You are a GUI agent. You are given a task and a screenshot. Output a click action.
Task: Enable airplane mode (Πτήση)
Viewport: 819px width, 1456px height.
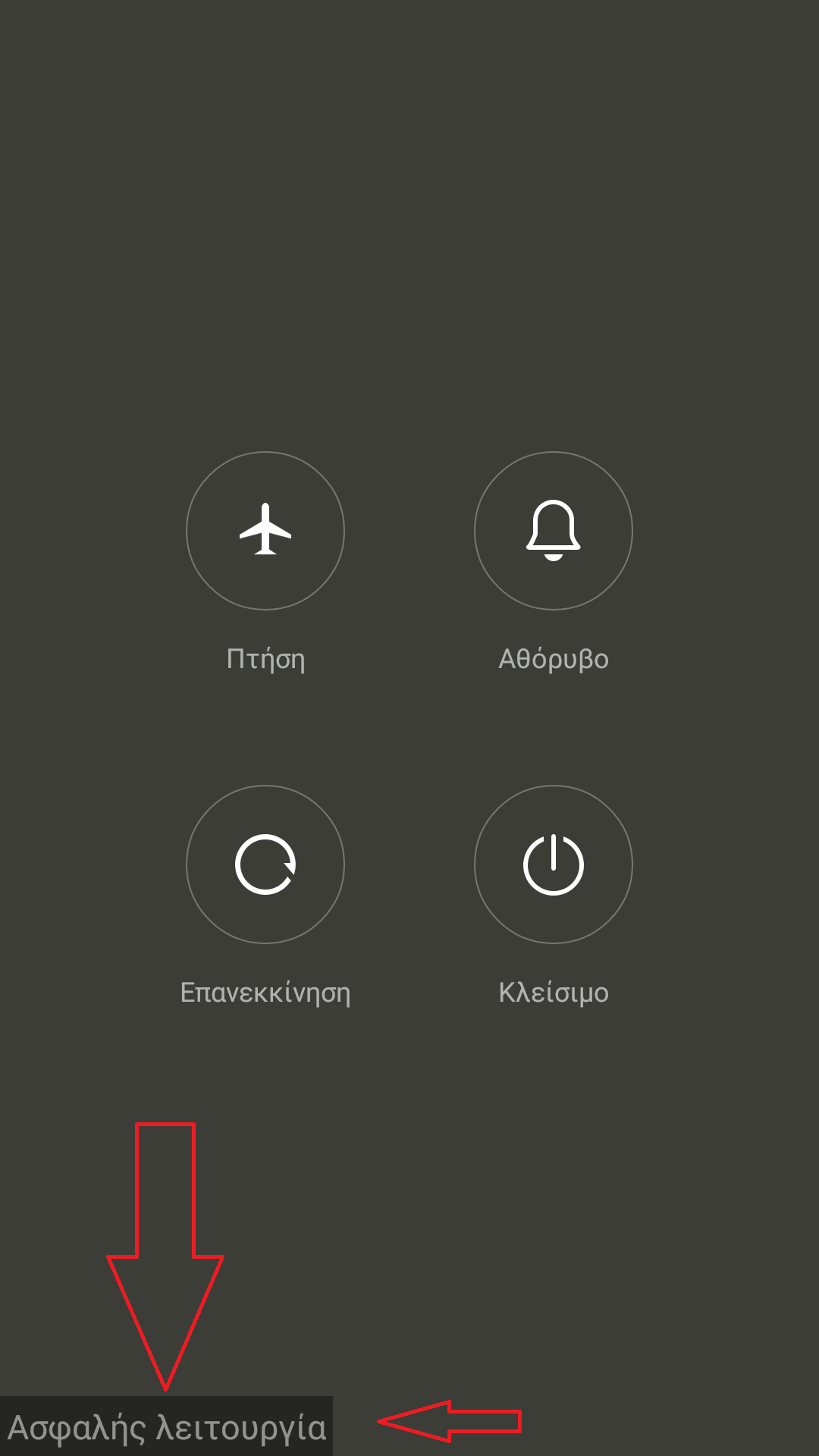(265, 531)
